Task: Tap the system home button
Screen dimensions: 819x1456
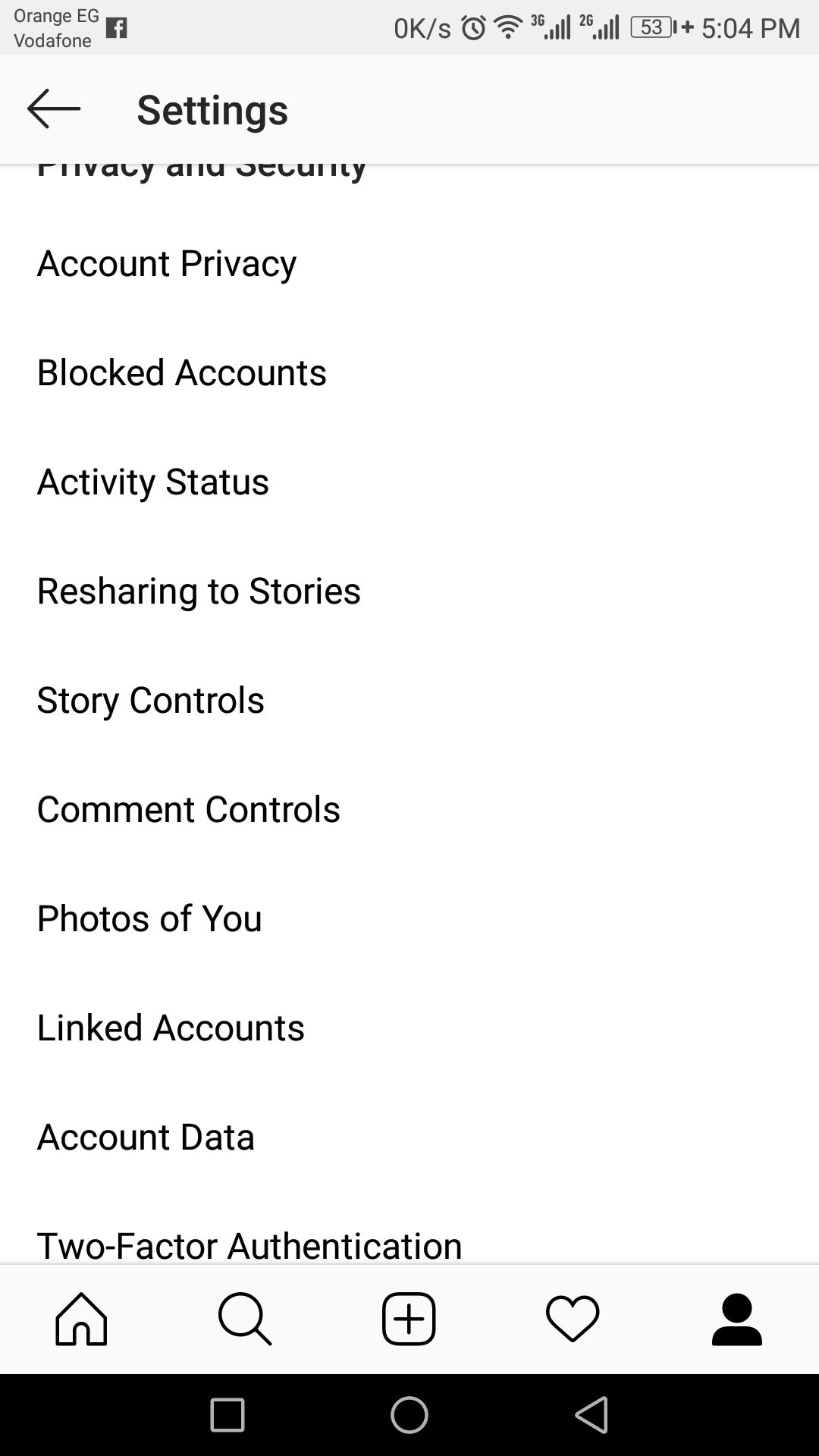Action: (409, 1415)
